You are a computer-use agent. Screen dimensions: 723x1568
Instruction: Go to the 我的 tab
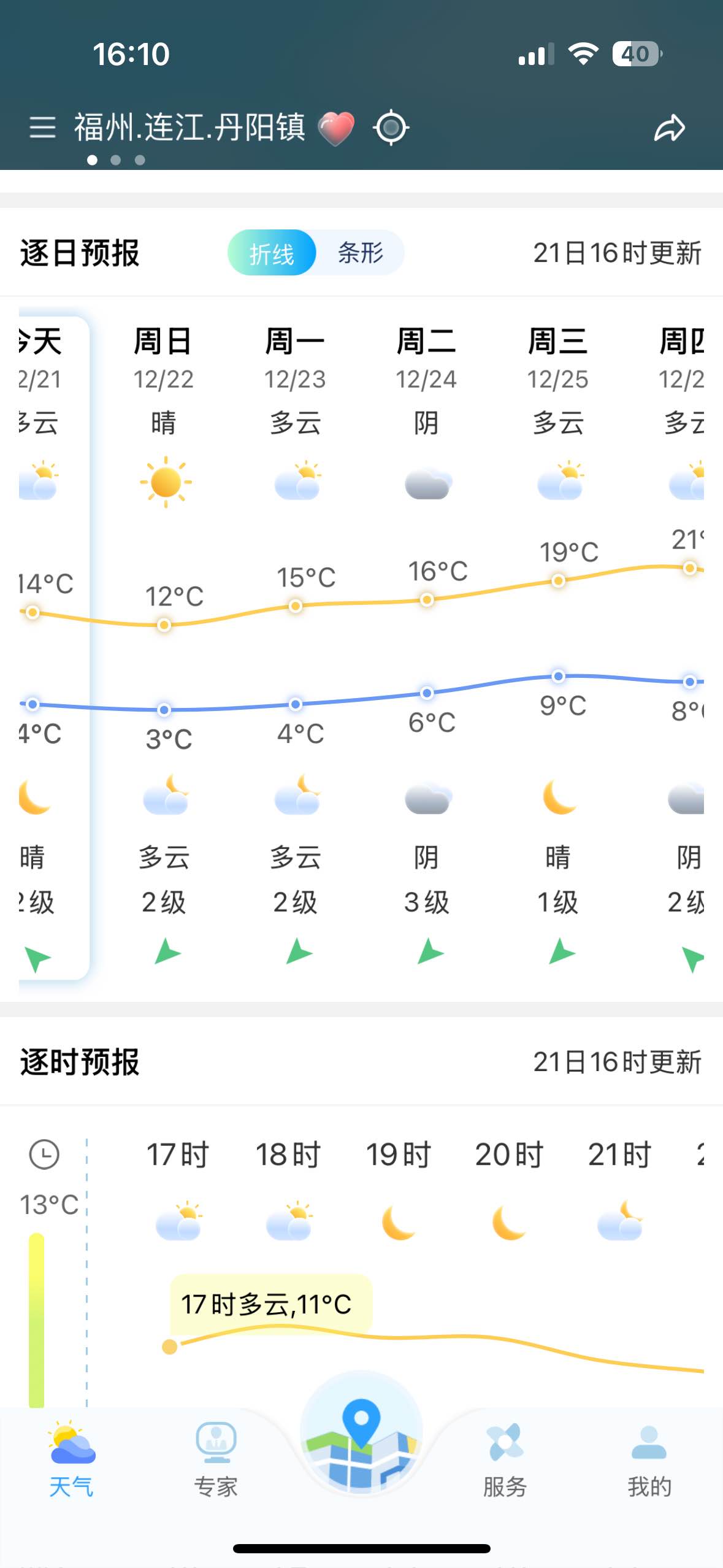click(649, 1461)
